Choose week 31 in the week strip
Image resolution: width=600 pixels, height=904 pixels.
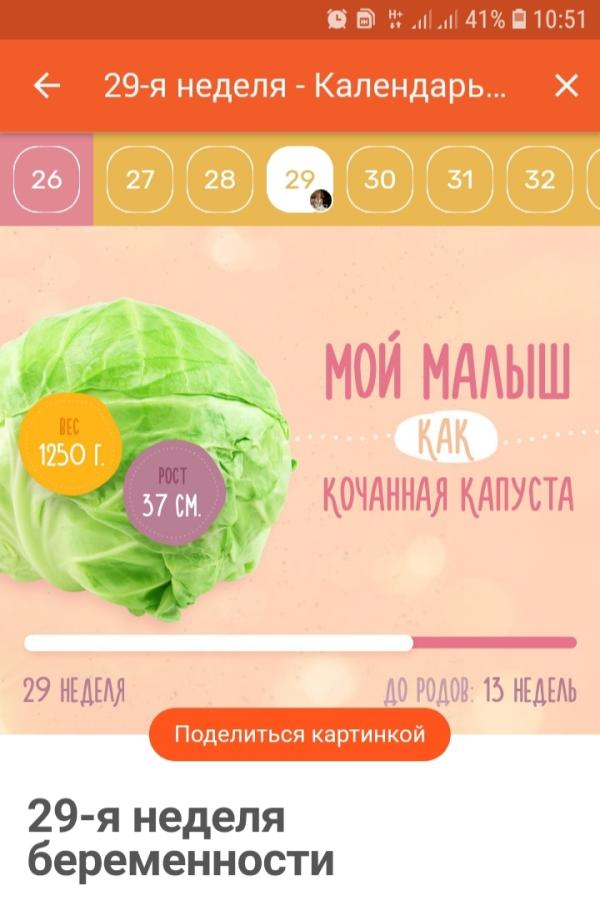(460, 179)
